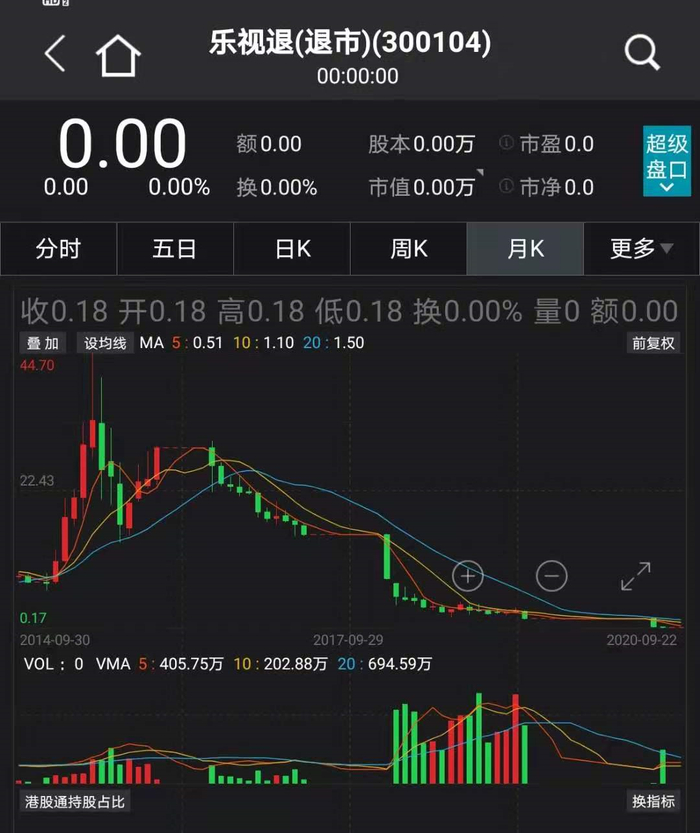700x833 pixels.
Task: Search for another stock
Action: pyautogui.click(x=641, y=53)
